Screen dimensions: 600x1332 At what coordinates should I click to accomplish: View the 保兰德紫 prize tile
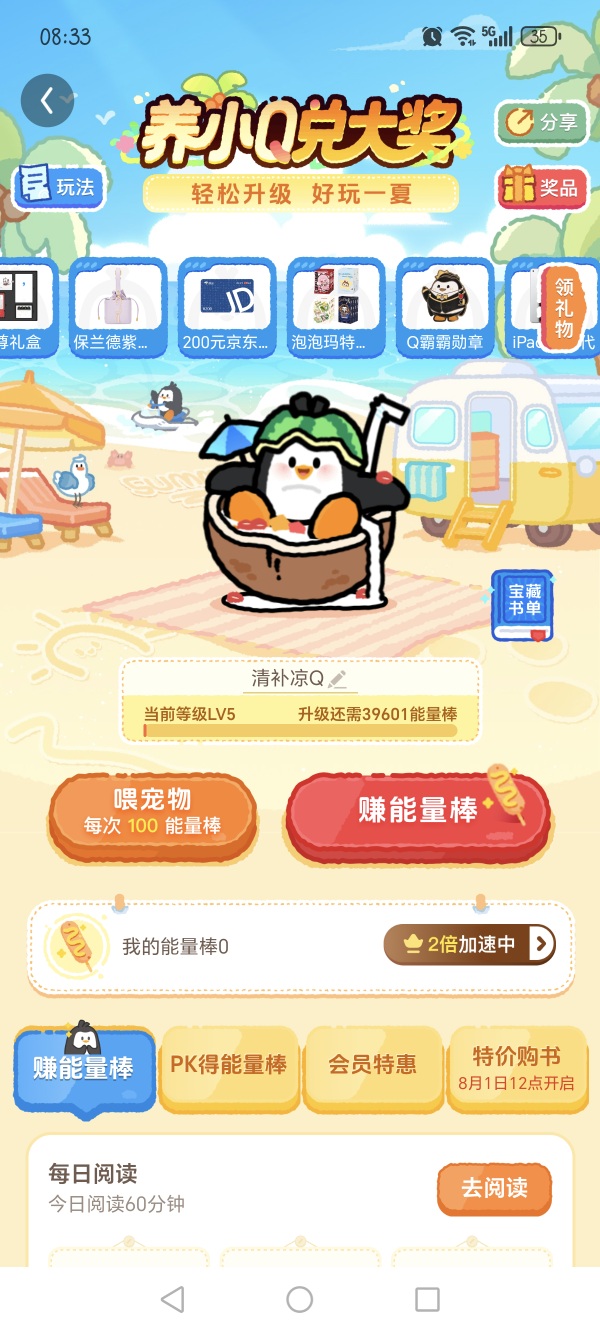[117, 308]
